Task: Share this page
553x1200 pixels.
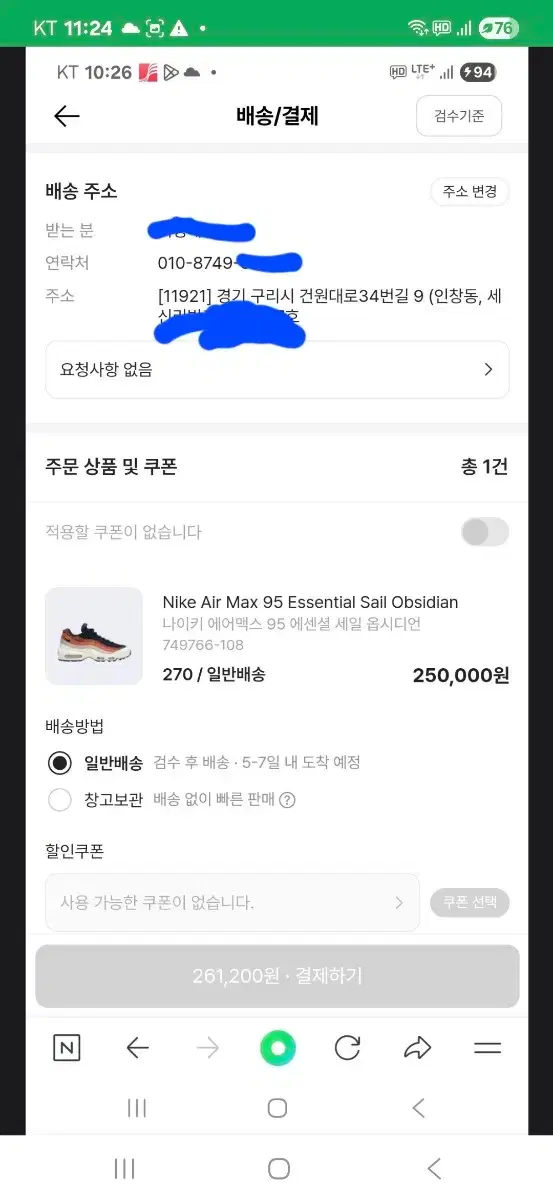Action: click(x=417, y=1048)
